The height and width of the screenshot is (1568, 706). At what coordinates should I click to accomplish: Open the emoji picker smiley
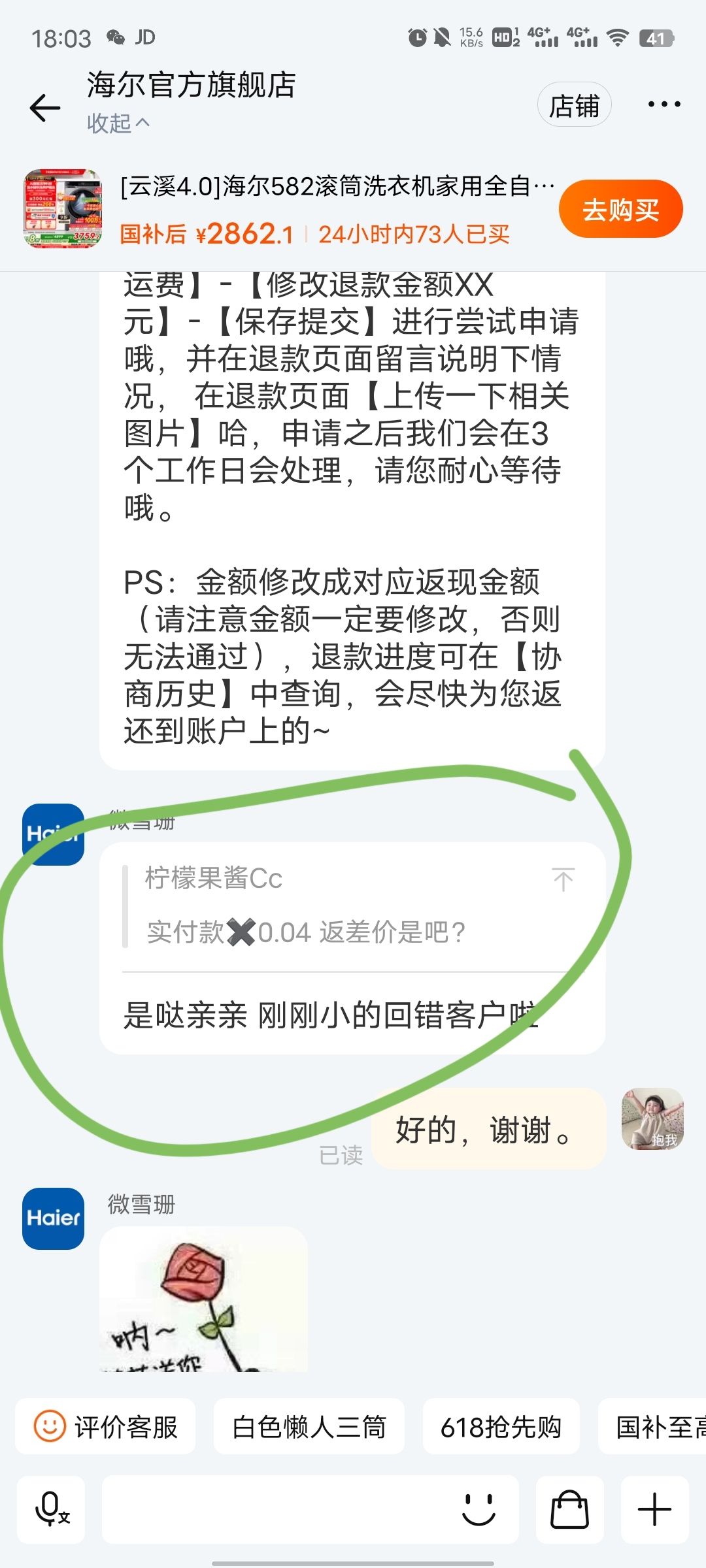coord(479,1510)
